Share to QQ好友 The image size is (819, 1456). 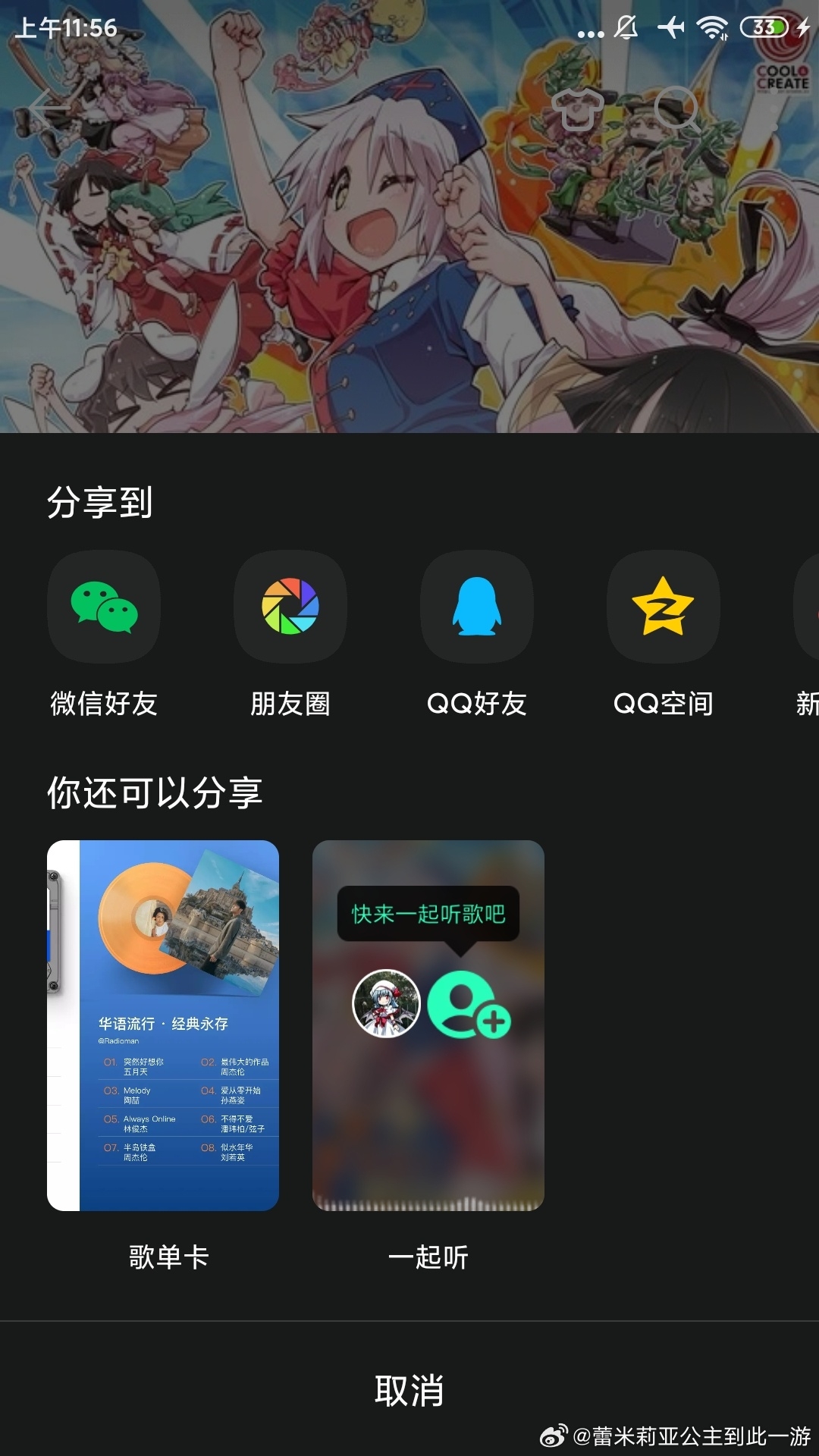(x=477, y=607)
